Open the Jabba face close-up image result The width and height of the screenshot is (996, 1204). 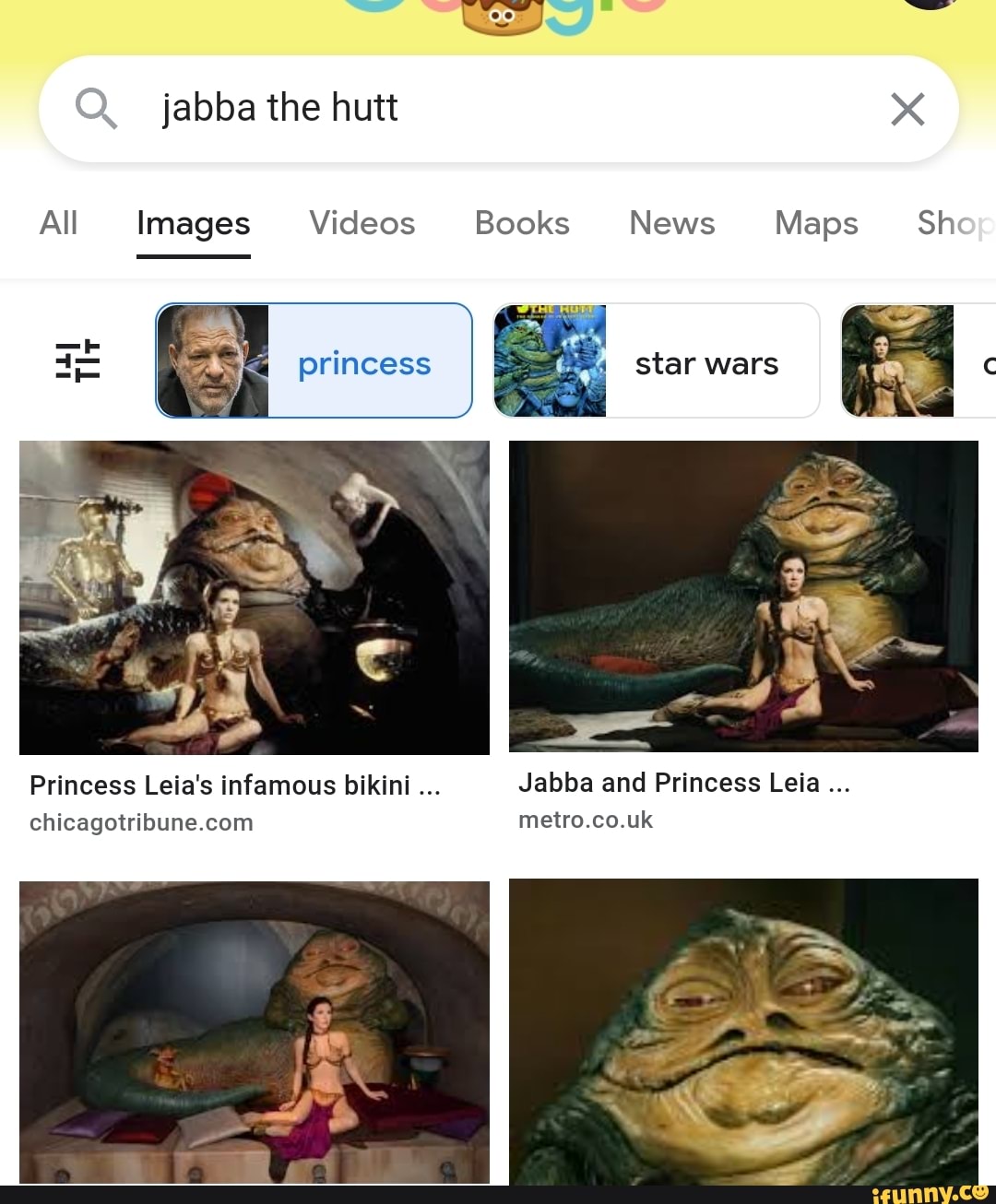pyautogui.click(x=743, y=1031)
